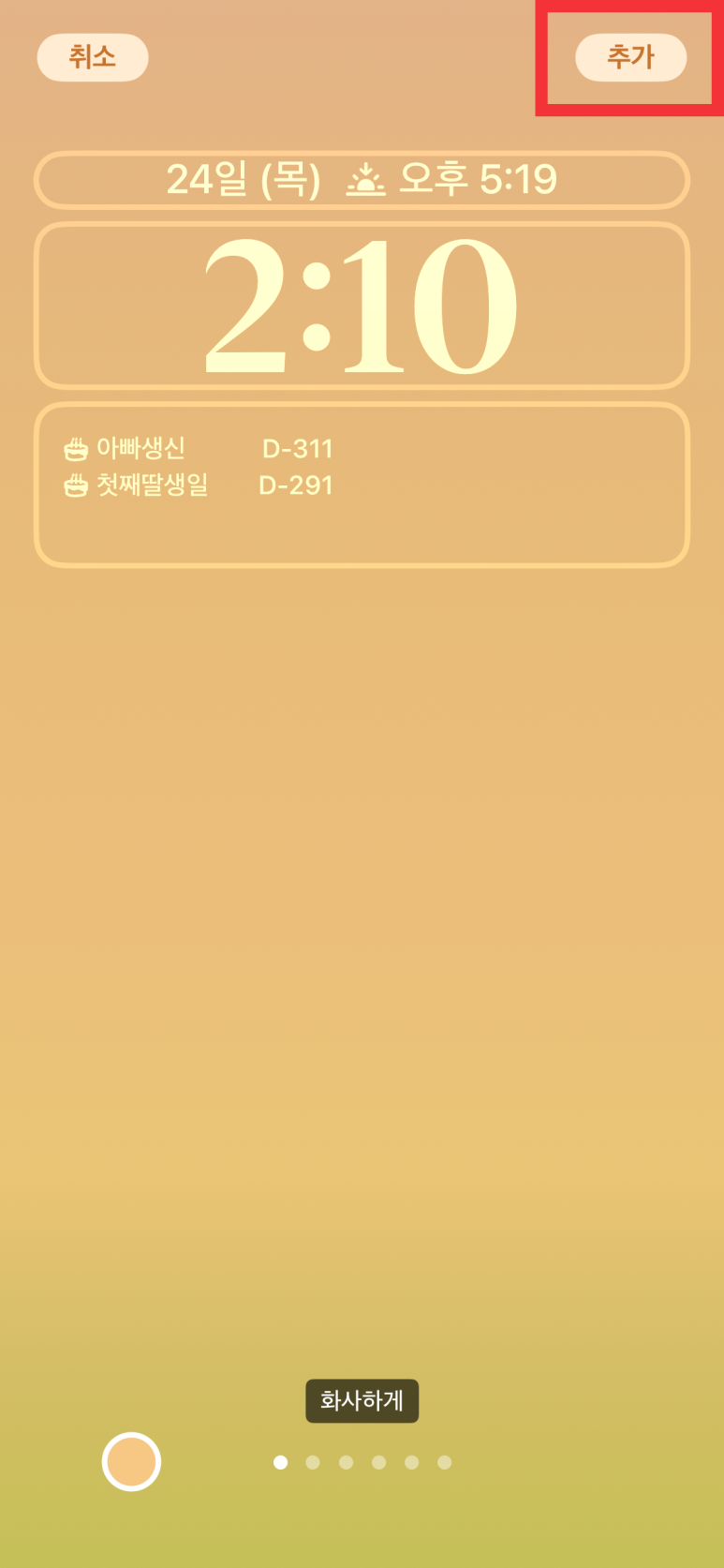
Task: Open the background color picker circle
Action: pos(131,1461)
